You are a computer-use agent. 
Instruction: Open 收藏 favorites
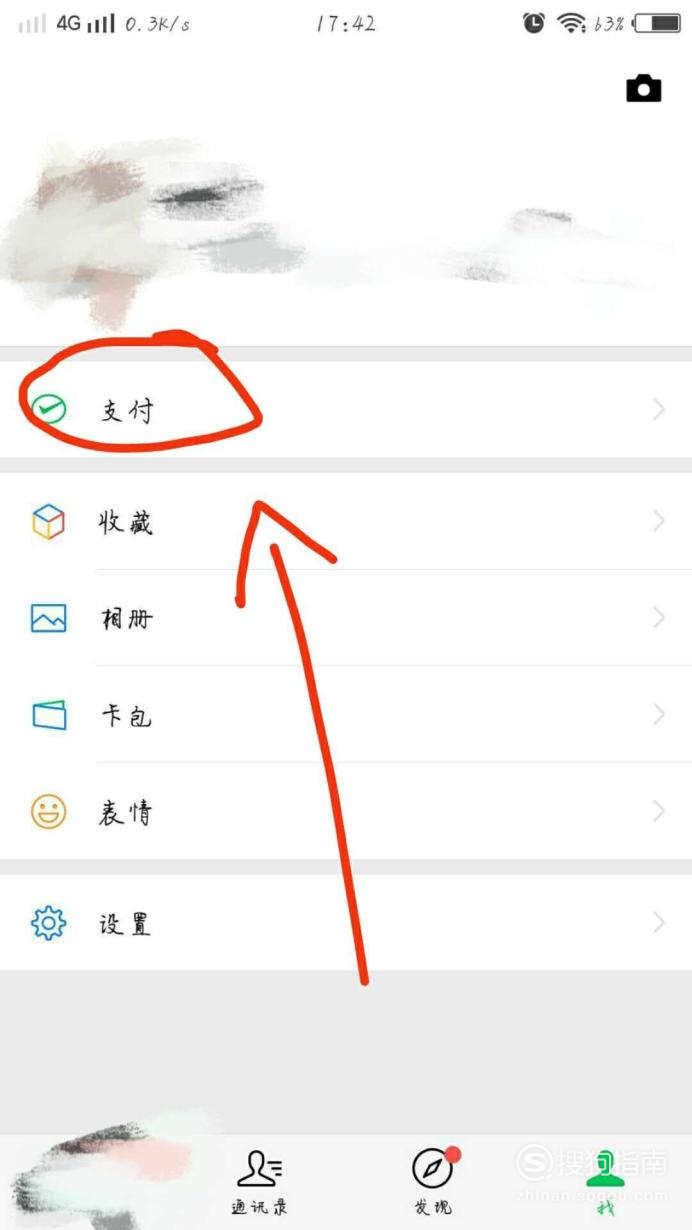pyautogui.click(x=346, y=521)
